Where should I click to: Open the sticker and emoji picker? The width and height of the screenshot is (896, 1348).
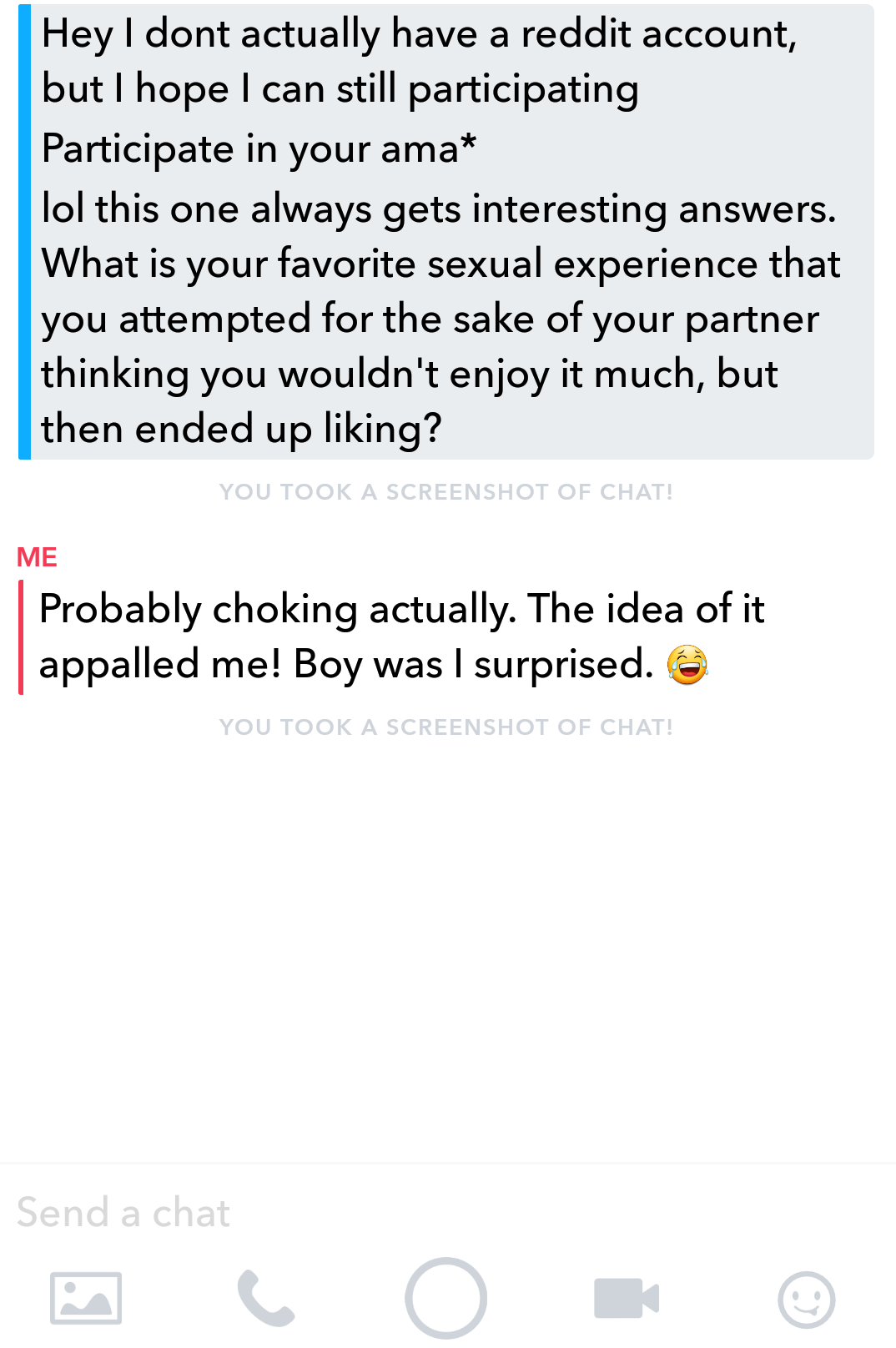(x=806, y=1299)
